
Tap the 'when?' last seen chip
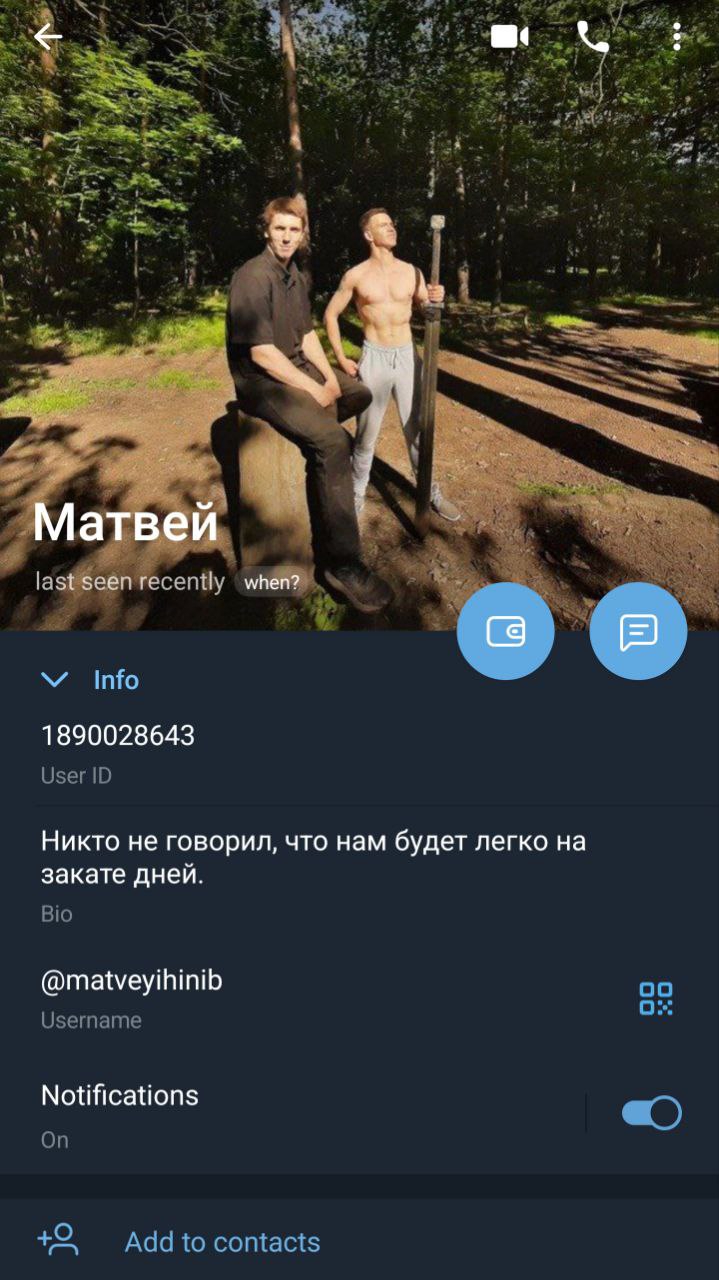click(x=272, y=582)
